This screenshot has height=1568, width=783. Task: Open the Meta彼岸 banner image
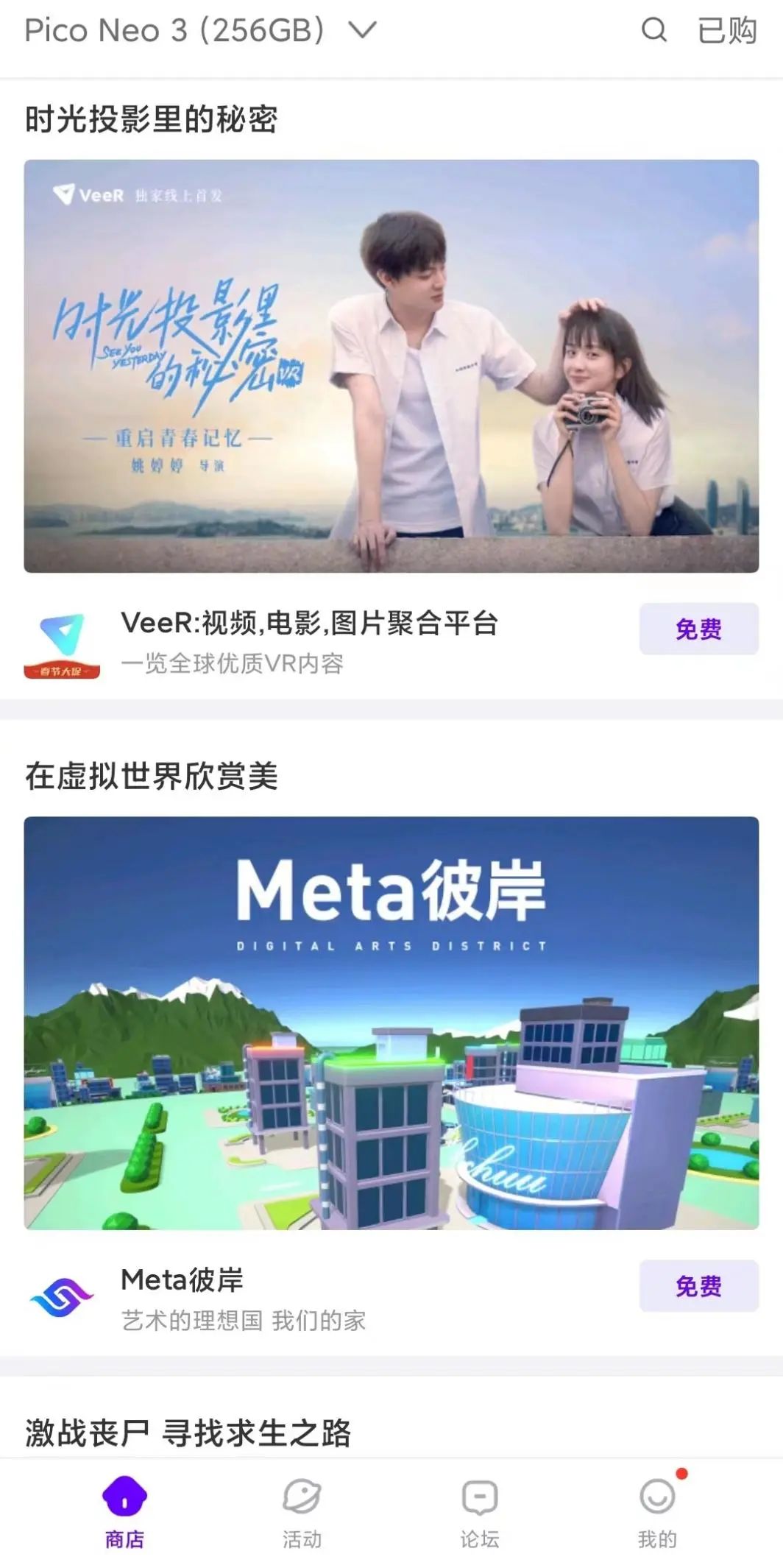(x=391, y=1023)
